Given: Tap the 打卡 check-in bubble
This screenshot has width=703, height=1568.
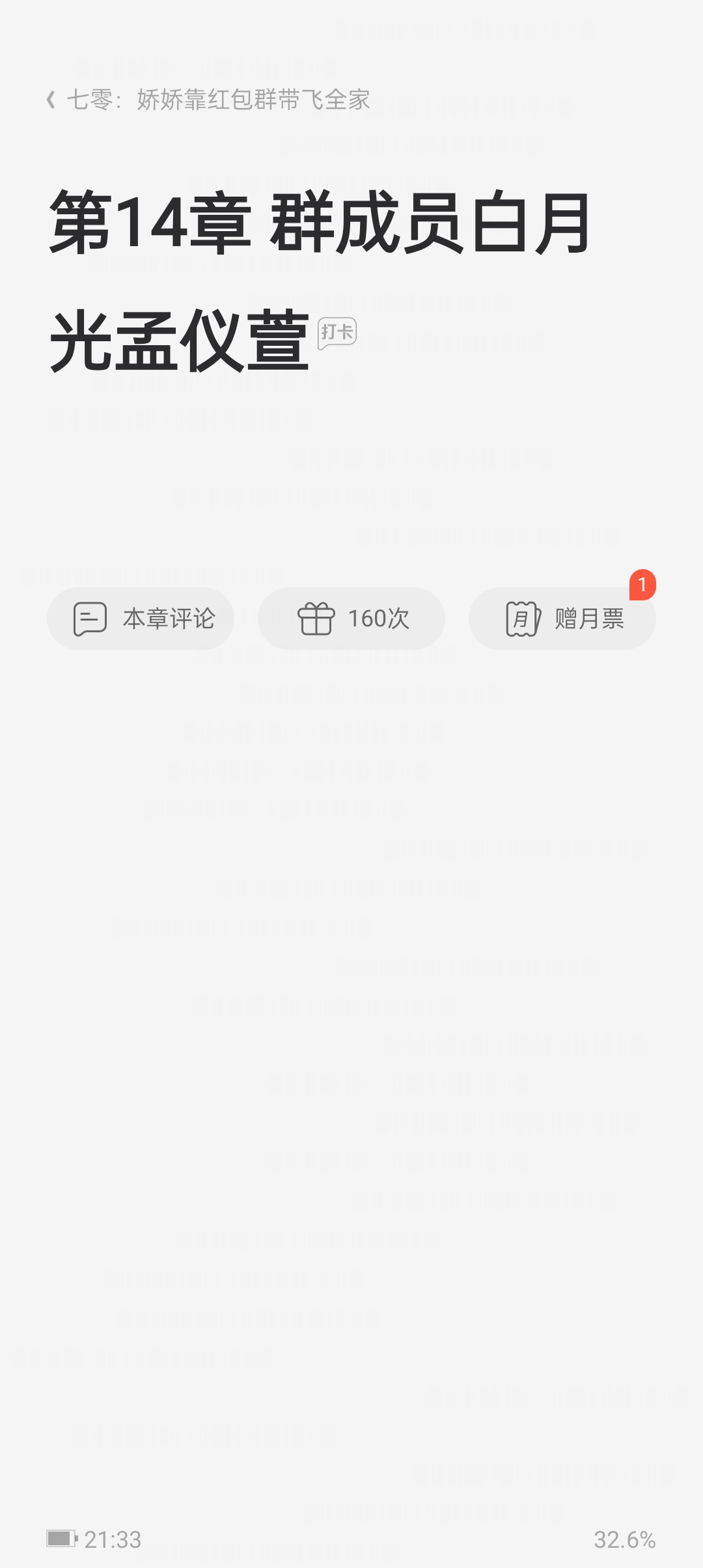Looking at the screenshot, I should (x=337, y=333).
